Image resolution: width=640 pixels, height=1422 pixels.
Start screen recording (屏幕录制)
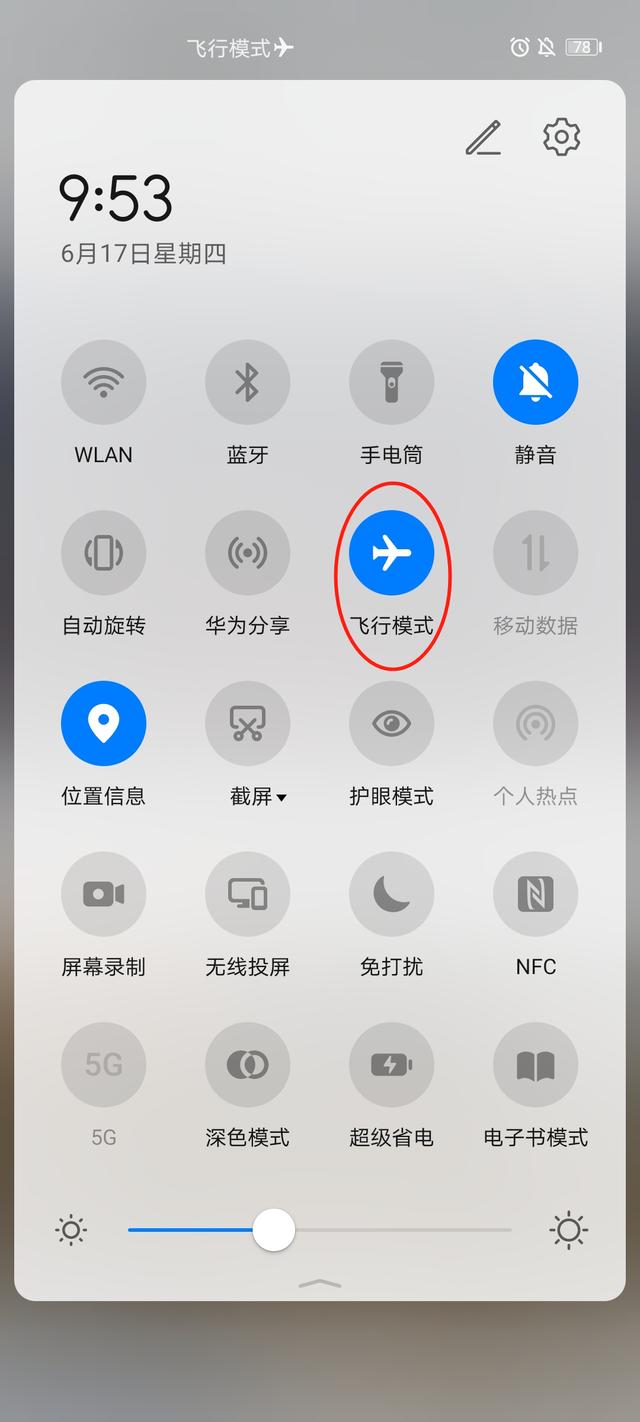coord(104,895)
